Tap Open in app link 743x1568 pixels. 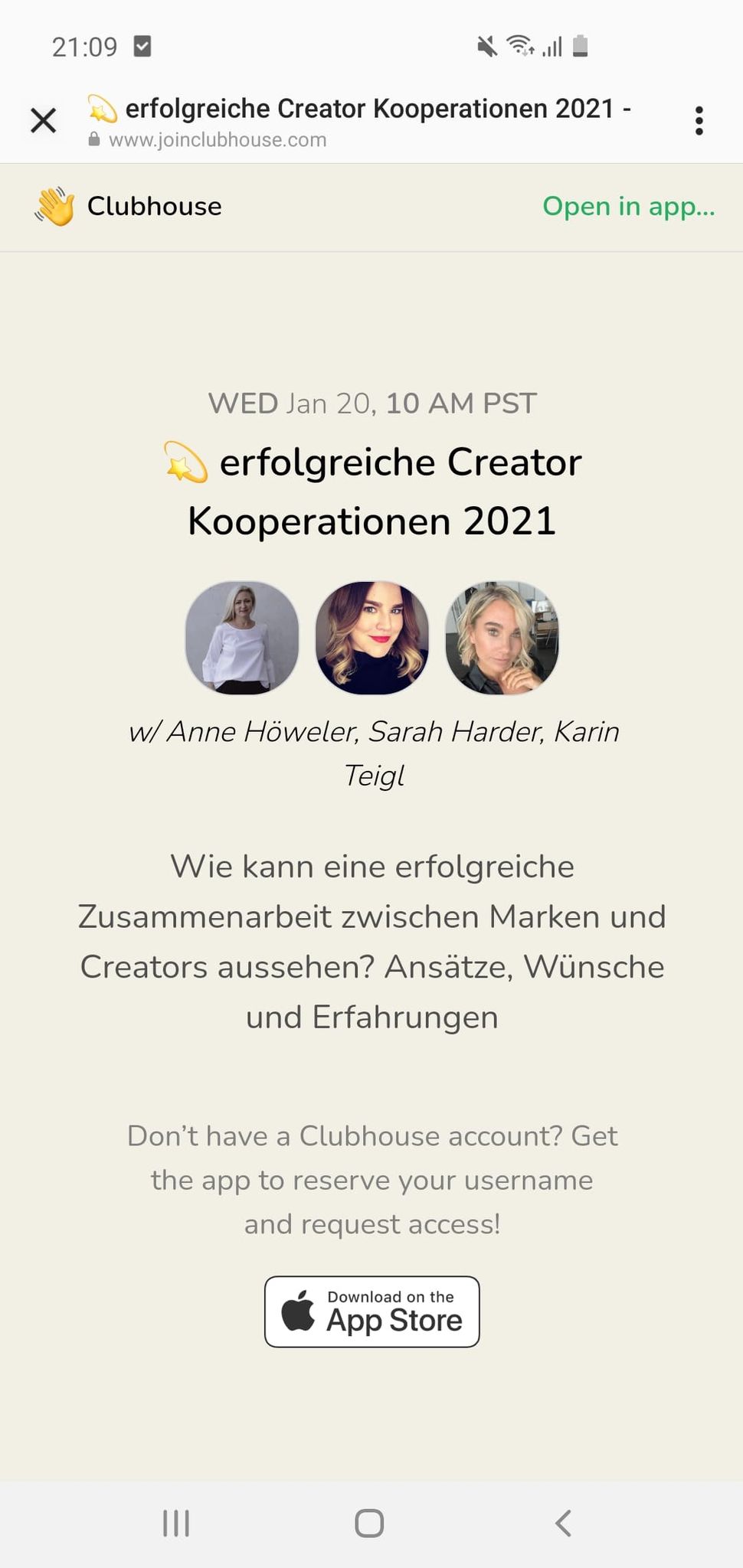coord(628,206)
